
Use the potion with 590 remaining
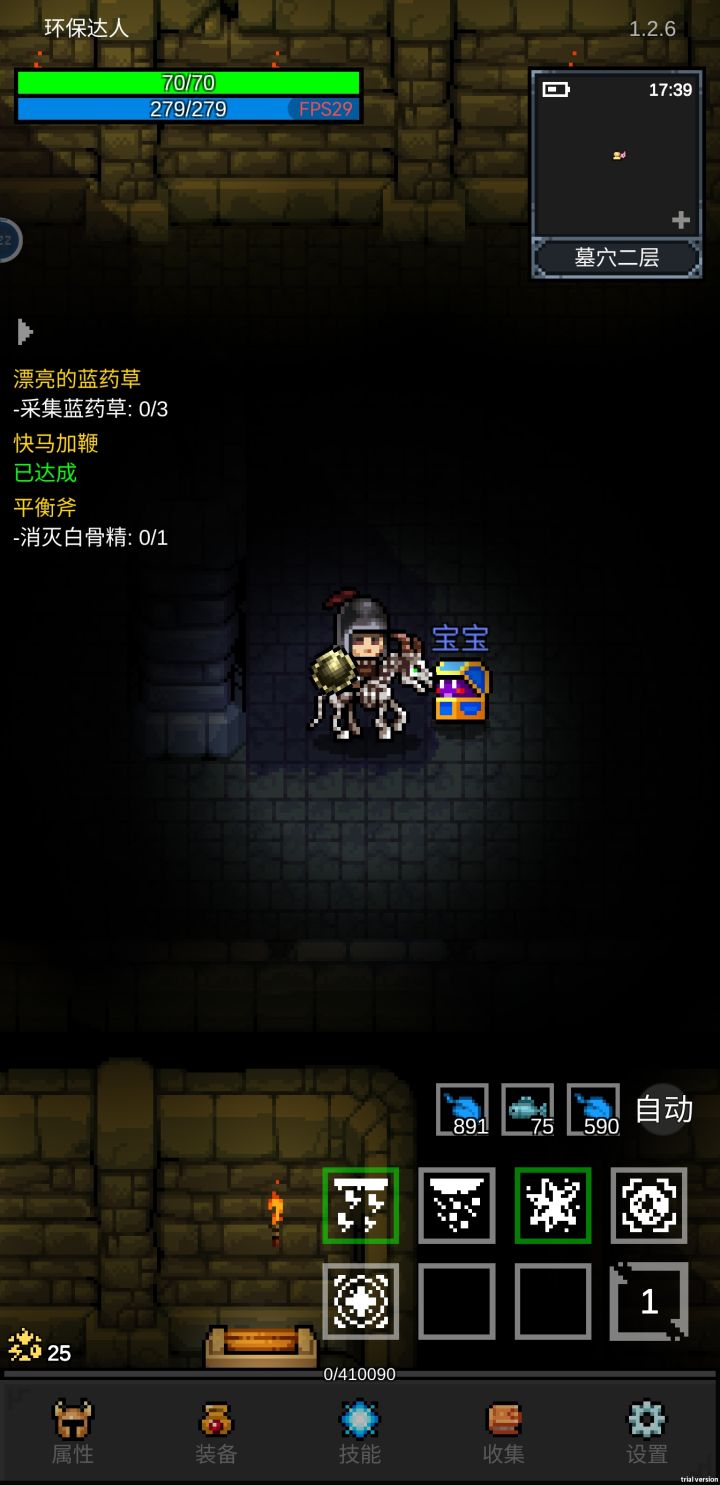click(593, 1109)
